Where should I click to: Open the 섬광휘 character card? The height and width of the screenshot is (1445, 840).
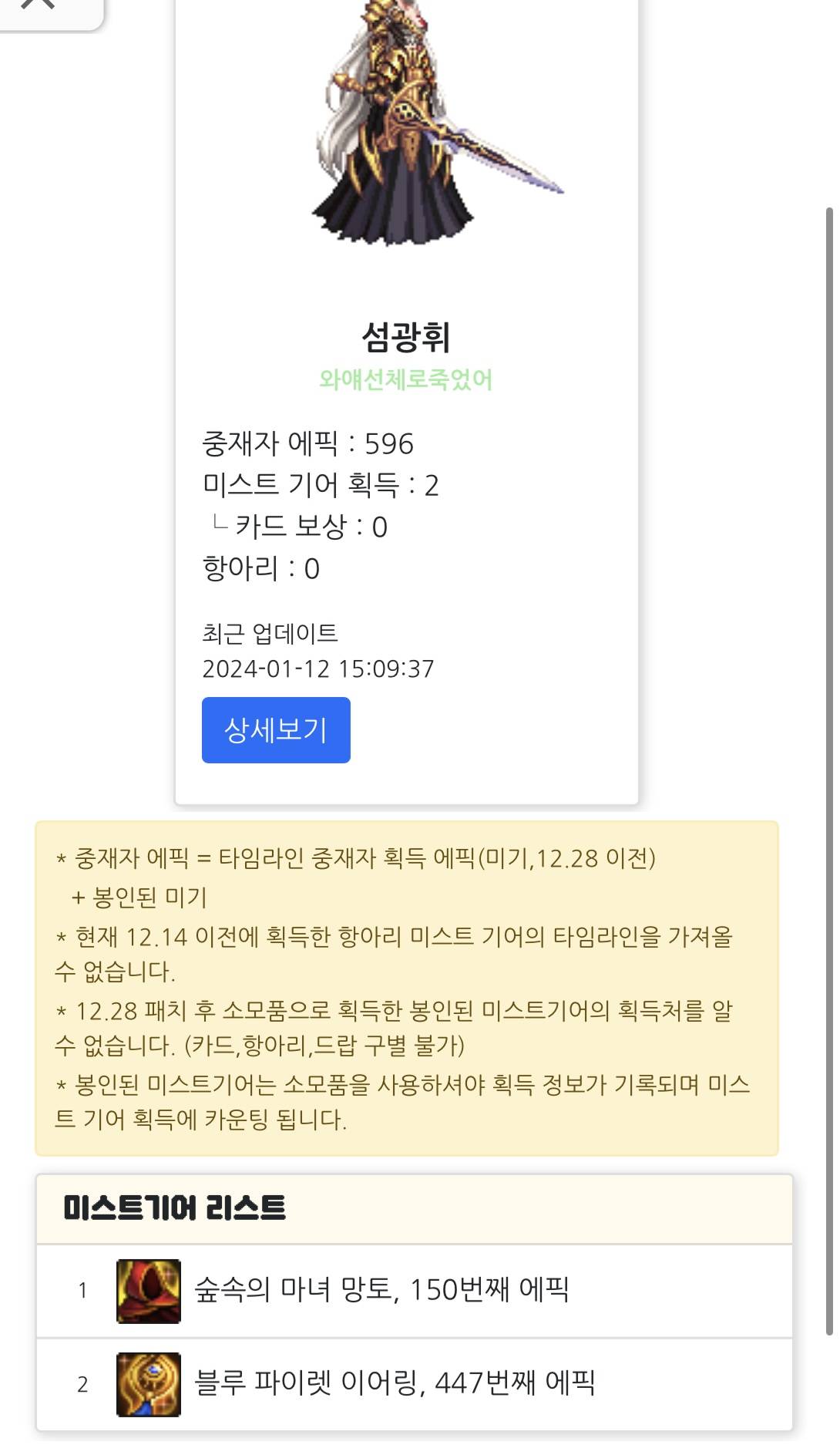[405, 337]
